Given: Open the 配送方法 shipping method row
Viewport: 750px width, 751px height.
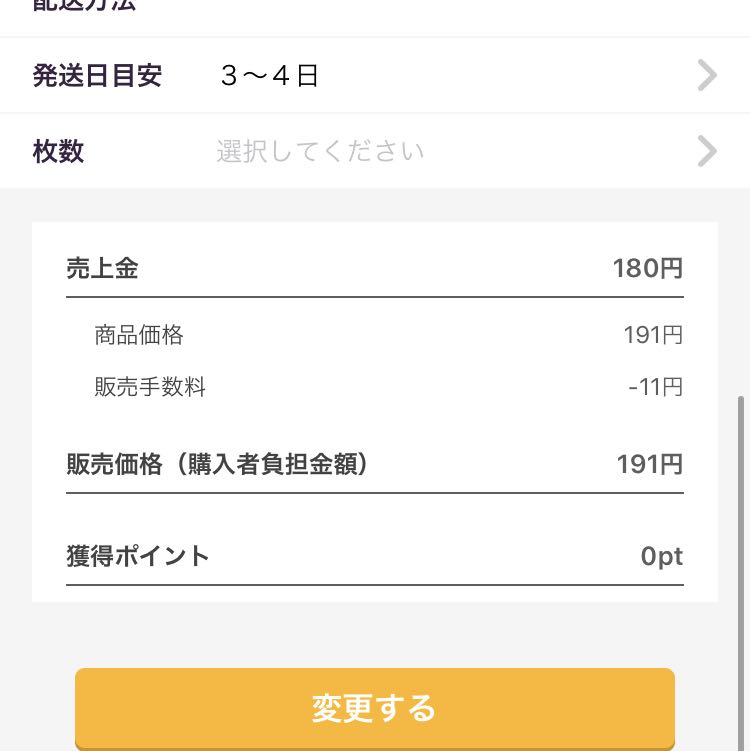Looking at the screenshot, I should (x=375, y=8).
